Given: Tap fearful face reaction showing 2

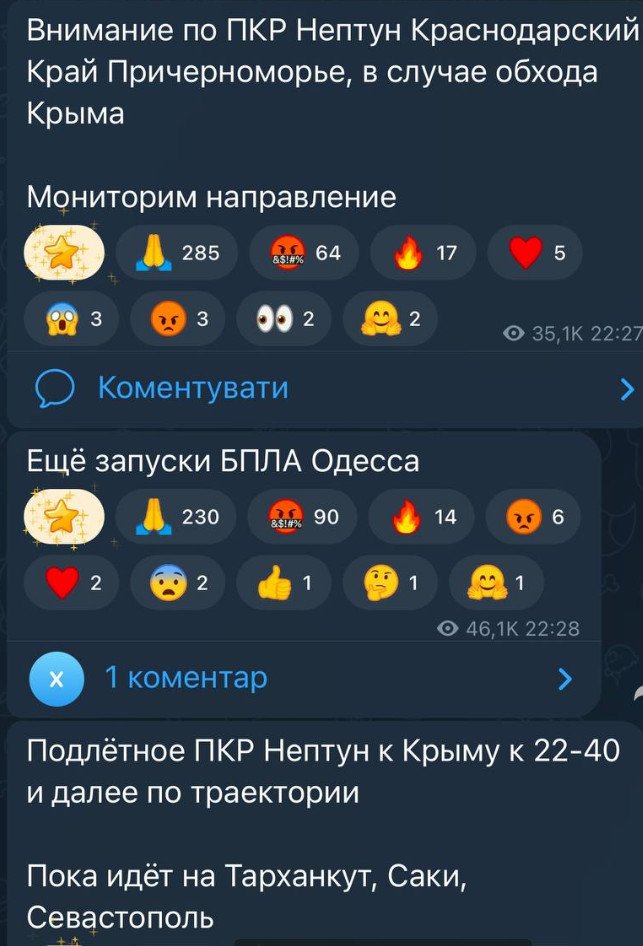Looking at the screenshot, I should [x=179, y=586].
